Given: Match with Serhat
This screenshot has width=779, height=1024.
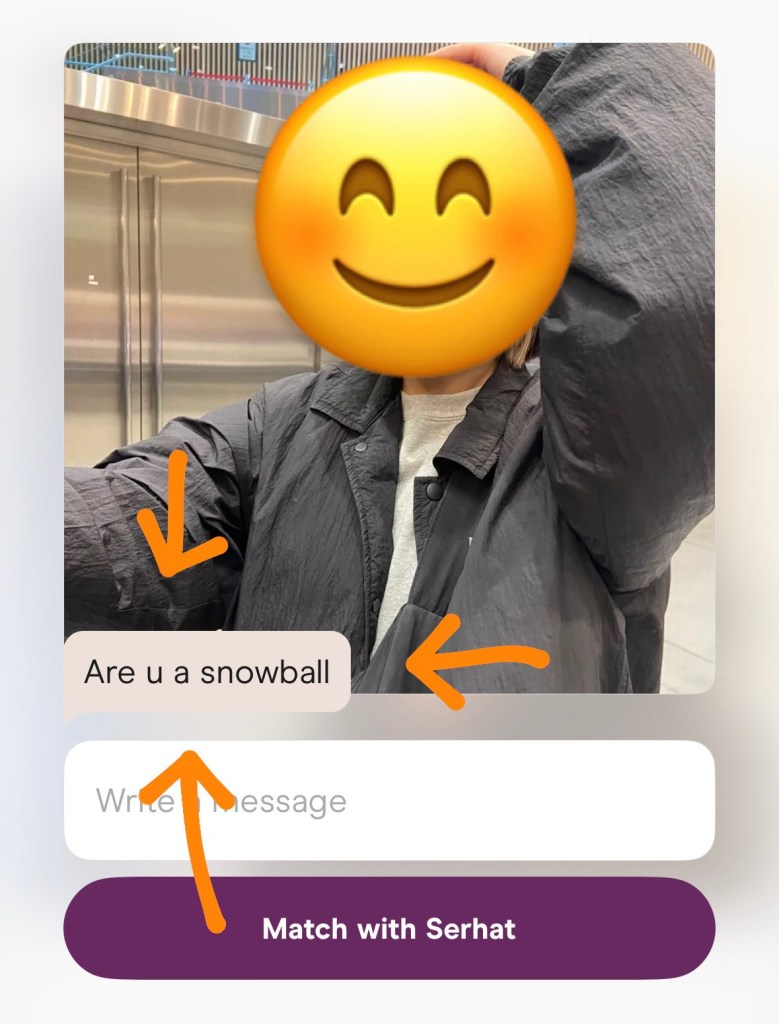Looking at the screenshot, I should pos(389,929).
